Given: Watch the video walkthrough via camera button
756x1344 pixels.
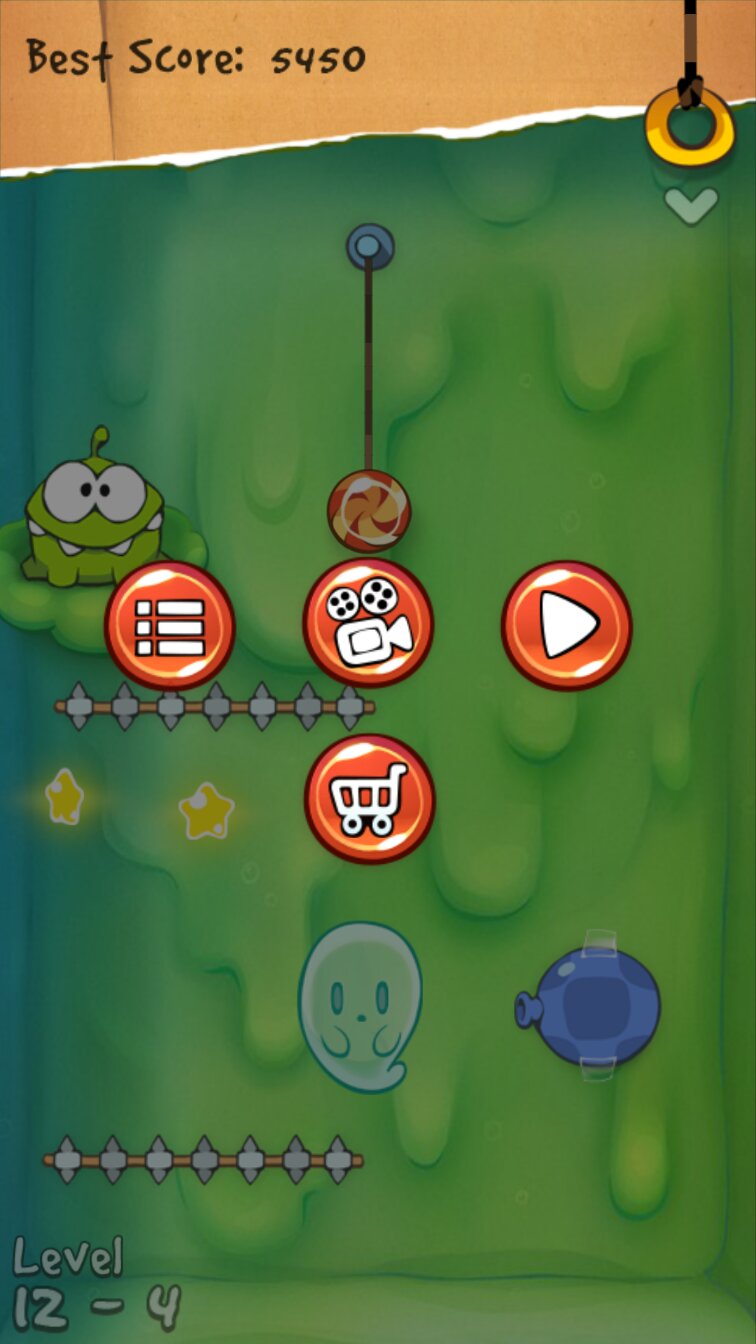Looking at the screenshot, I should tap(368, 622).
